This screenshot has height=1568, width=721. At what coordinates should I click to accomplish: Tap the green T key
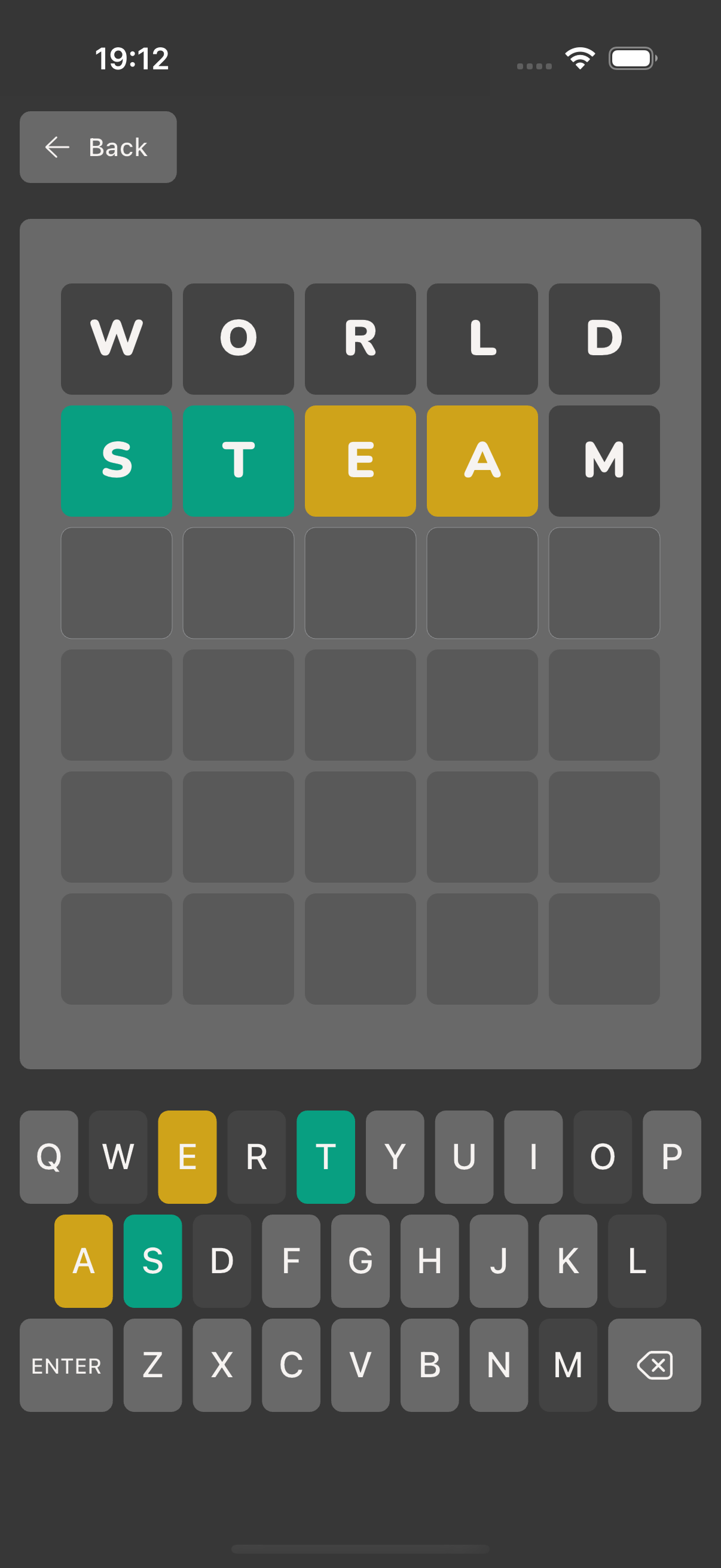(325, 1157)
